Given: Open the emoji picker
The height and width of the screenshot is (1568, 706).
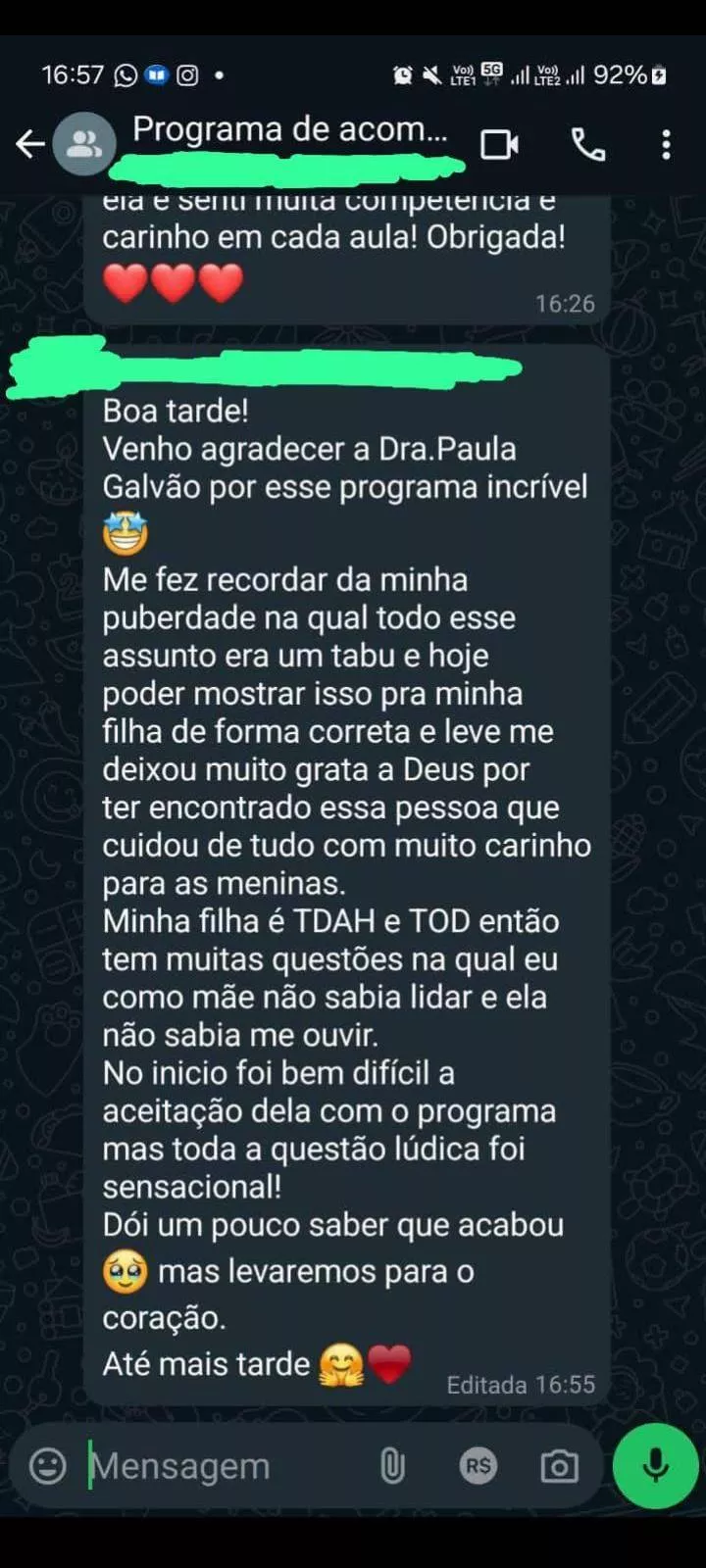Looking at the screenshot, I should point(47,1466).
